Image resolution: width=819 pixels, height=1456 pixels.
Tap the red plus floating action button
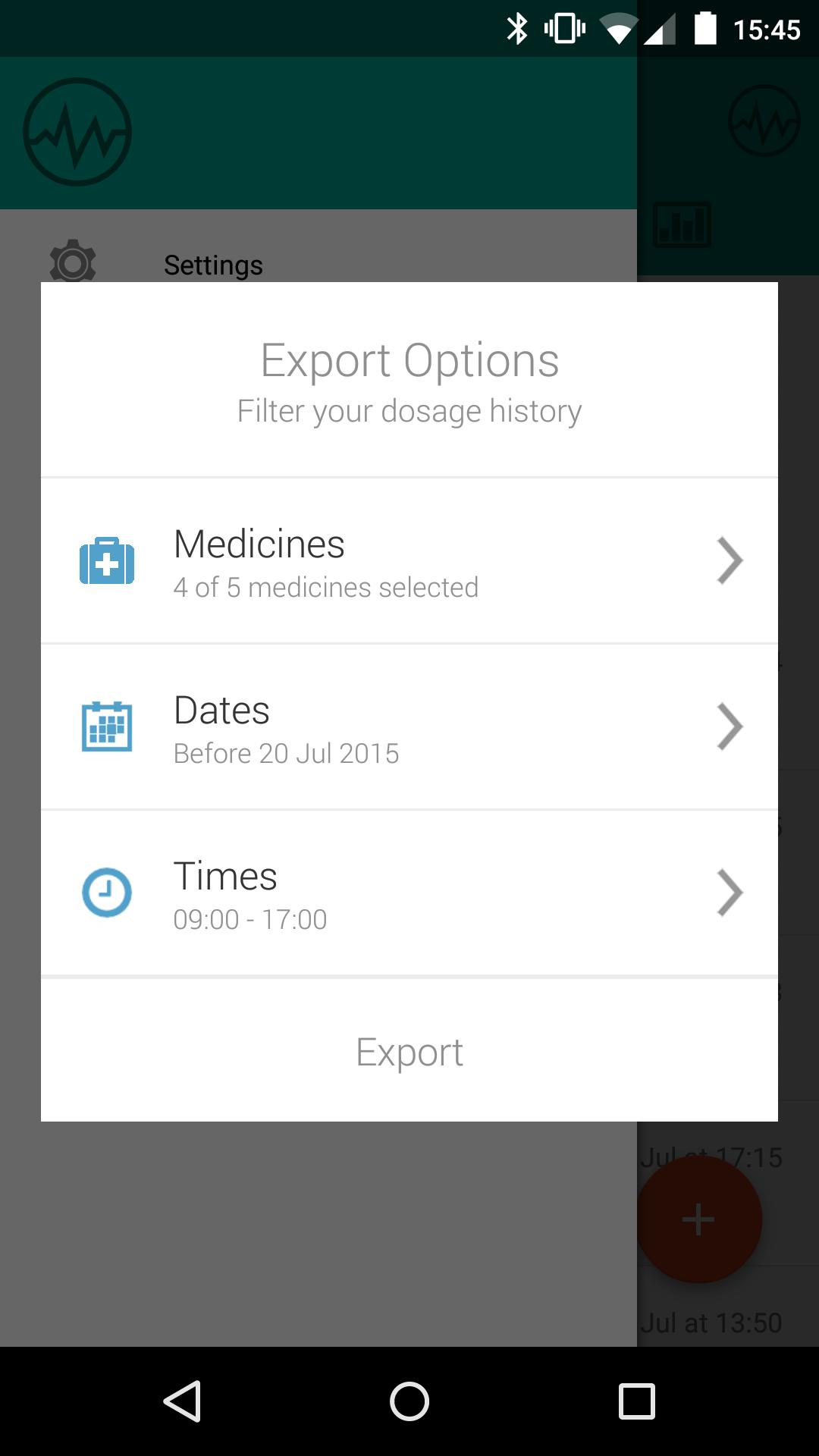[x=698, y=1219]
